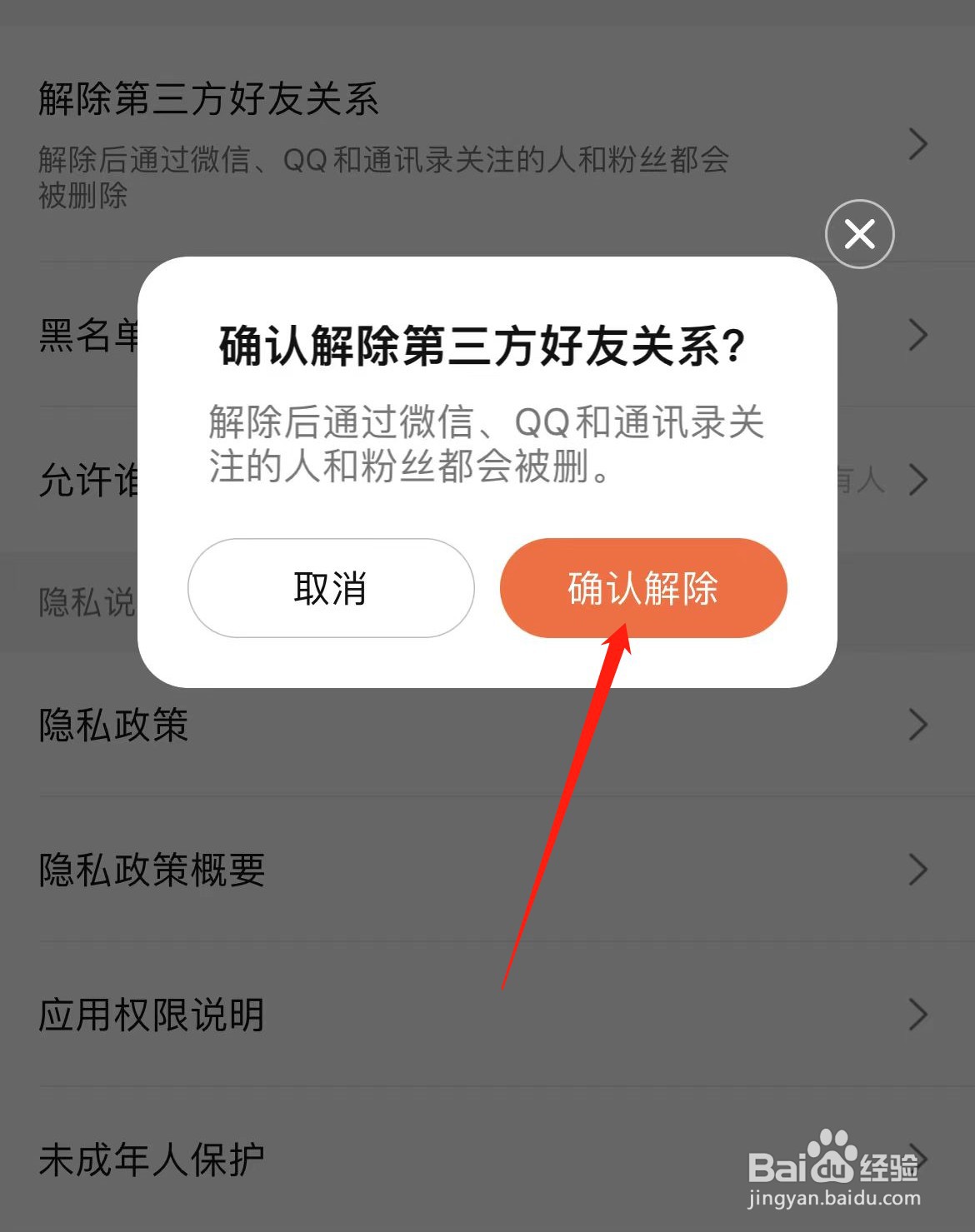The image size is (975, 1232).
Task: Click the chevron next to 隐私政策概要
Action: [x=917, y=870]
